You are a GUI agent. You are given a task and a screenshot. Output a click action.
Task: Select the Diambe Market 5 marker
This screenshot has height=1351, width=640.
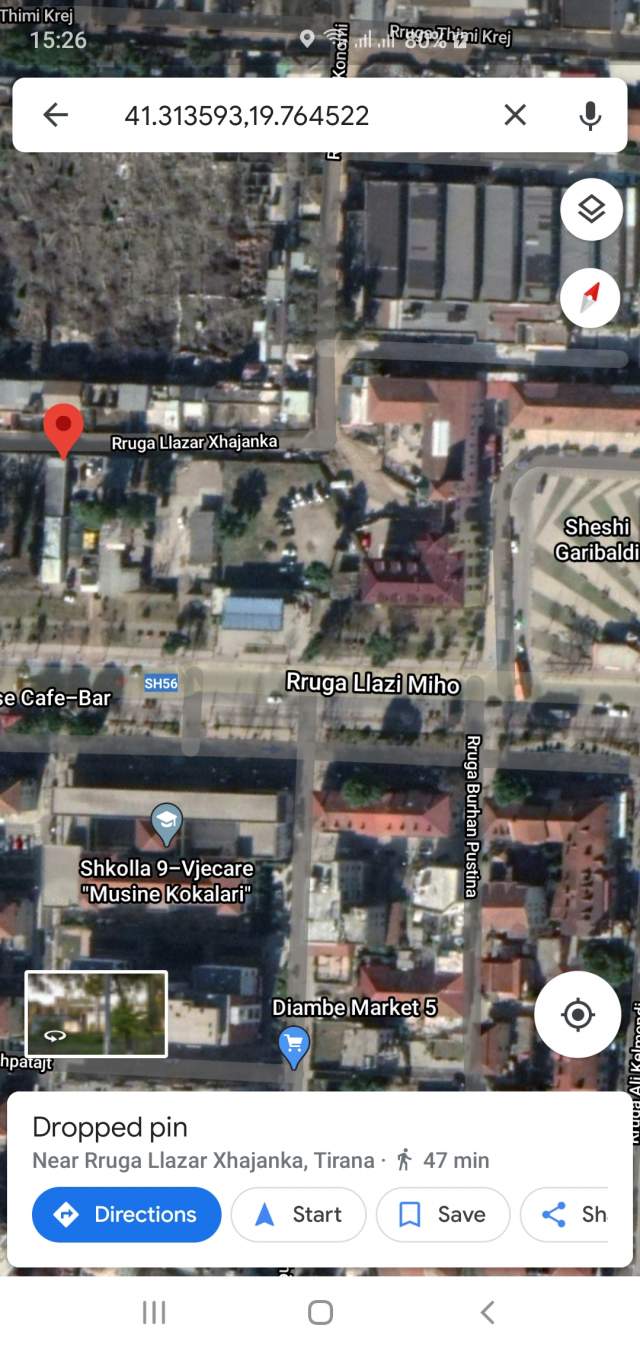click(293, 1047)
